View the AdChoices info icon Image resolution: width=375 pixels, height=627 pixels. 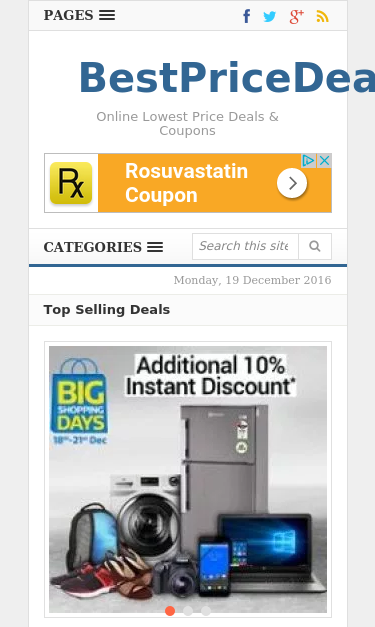tap(308, 161)
